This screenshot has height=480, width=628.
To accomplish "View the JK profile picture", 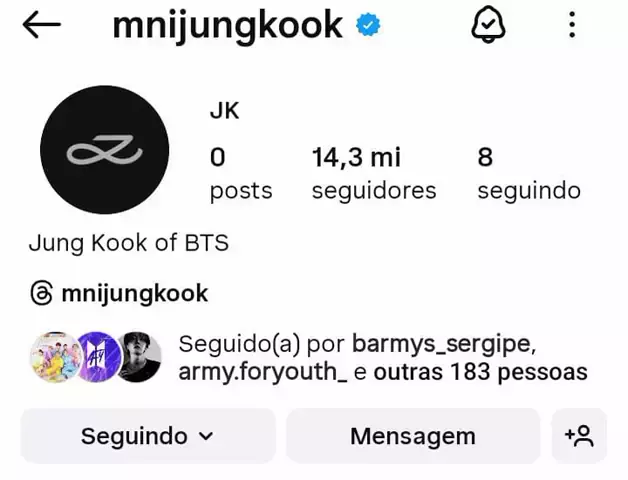I will pos(104,150).
